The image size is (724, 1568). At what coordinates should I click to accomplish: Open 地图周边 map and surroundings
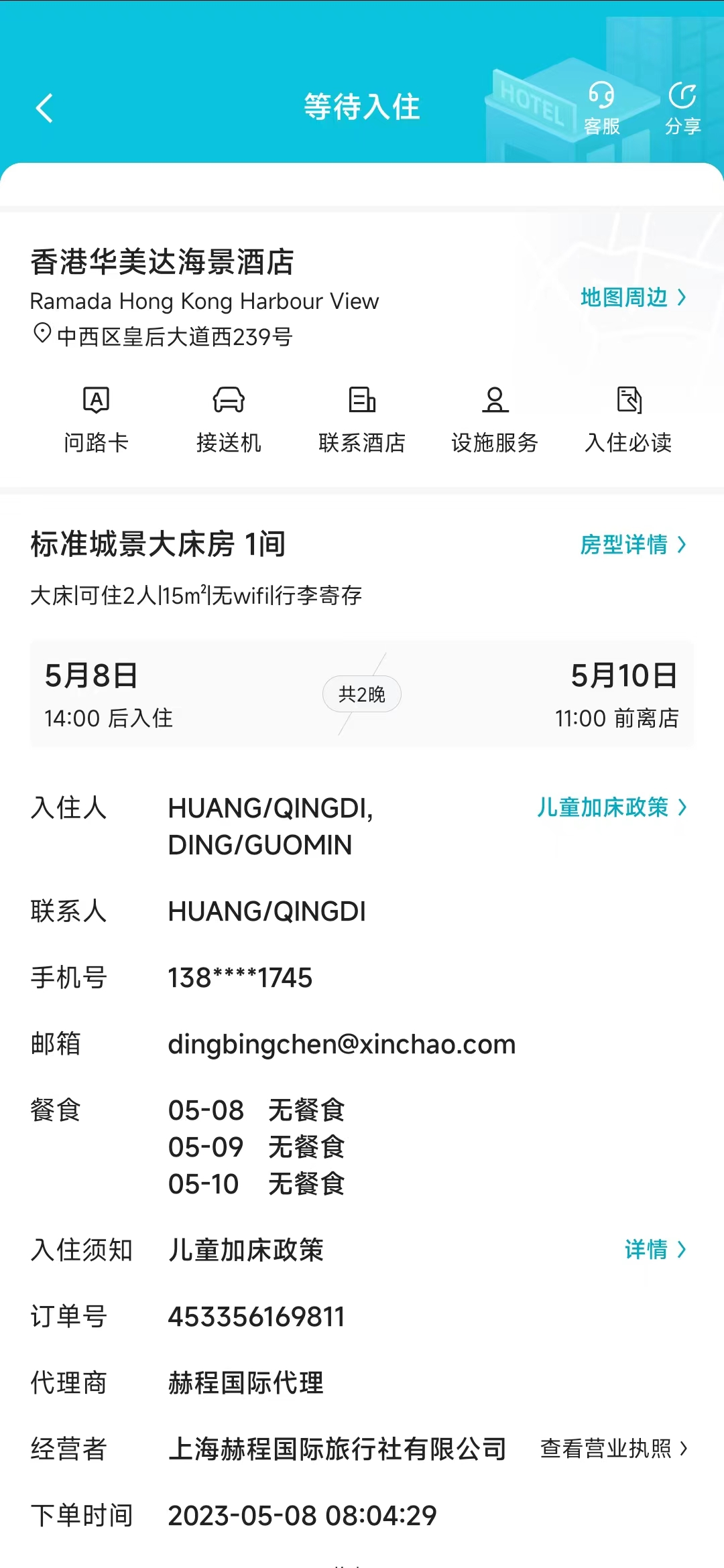coord(633,297)
